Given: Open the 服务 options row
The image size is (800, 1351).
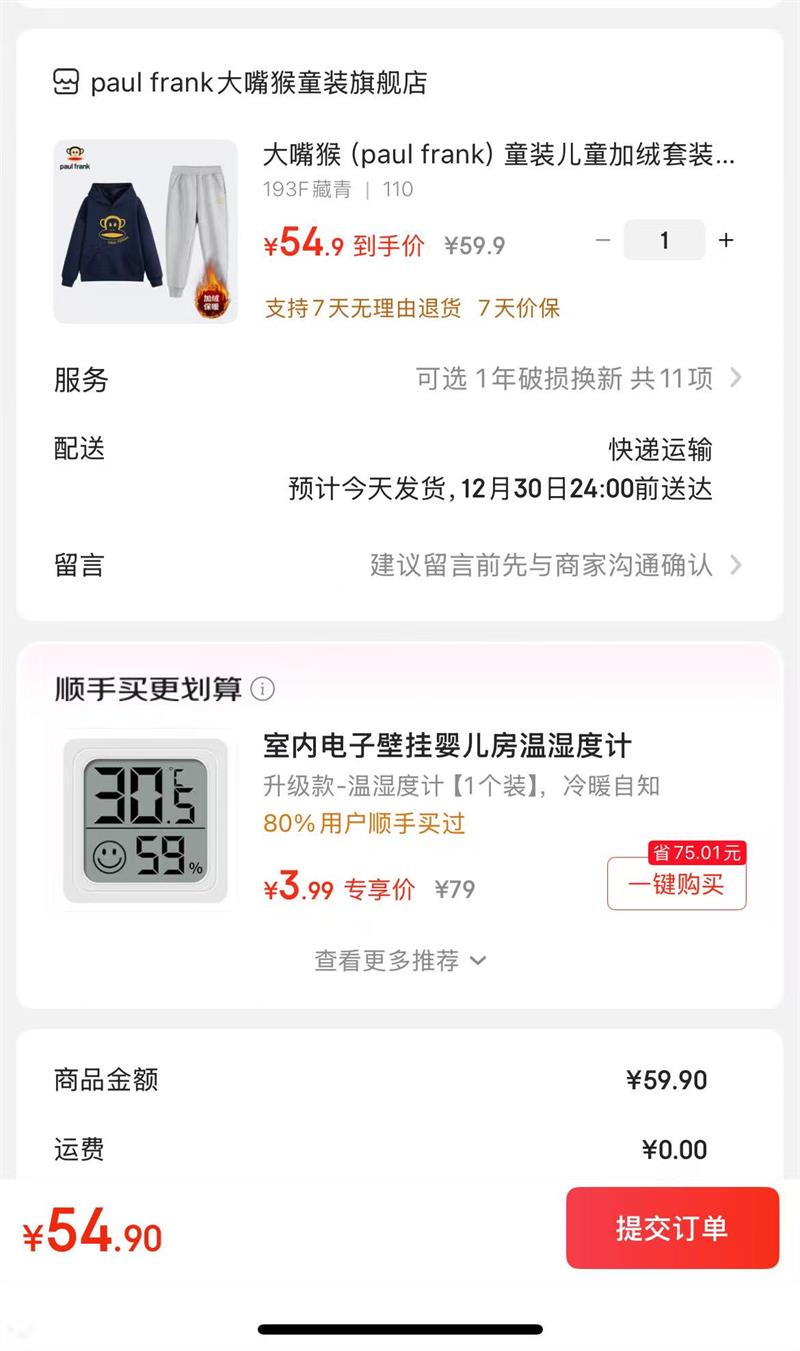Looking at the screenshot, I should click(400, 379).
